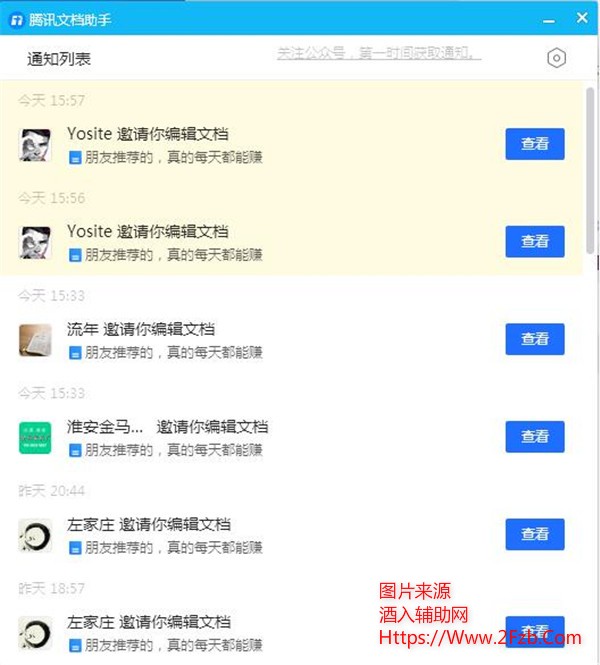
Task: Minimize the 腾讯文档助手 window
Action: pyautogui.click(x=548, y=19)
